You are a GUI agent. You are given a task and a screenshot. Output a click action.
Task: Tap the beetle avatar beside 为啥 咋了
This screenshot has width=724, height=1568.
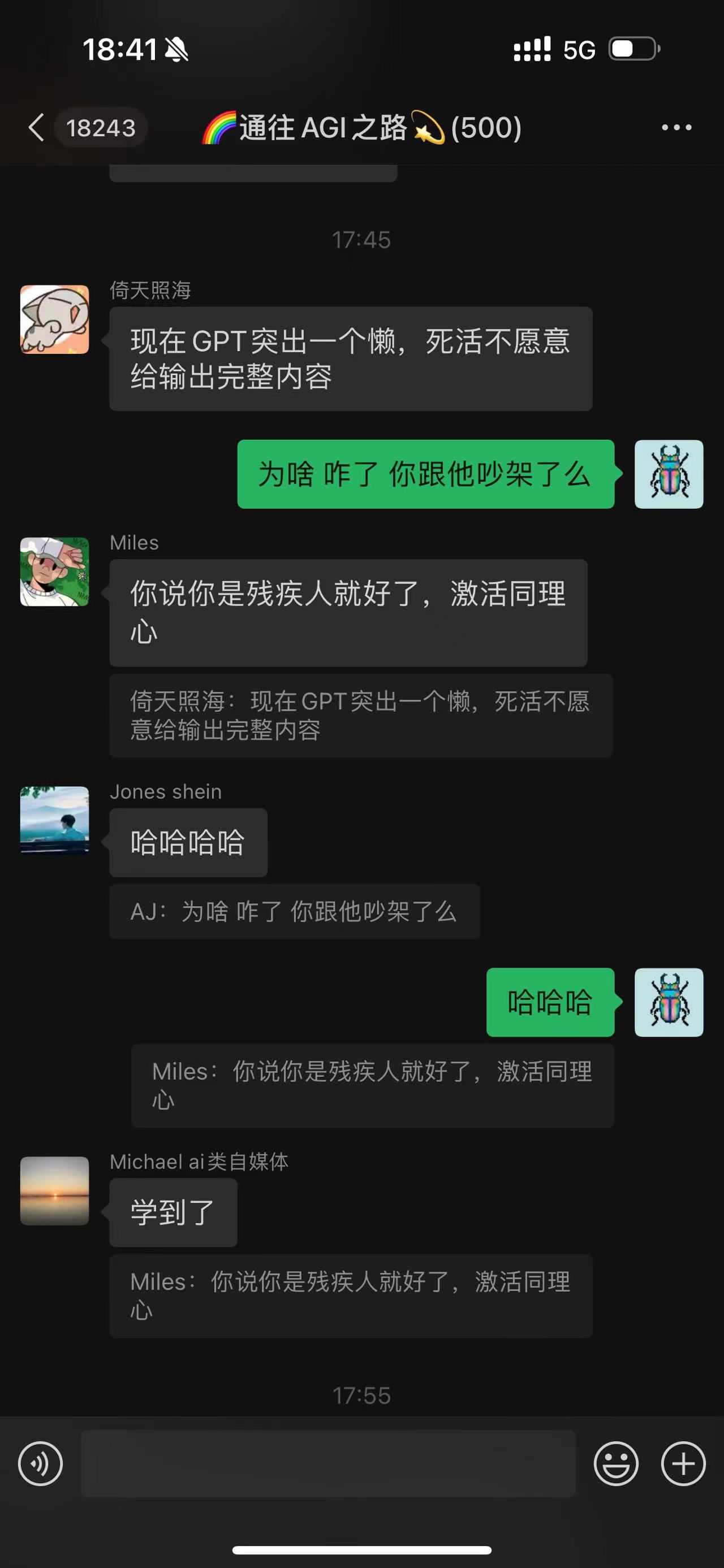(669, 474)
